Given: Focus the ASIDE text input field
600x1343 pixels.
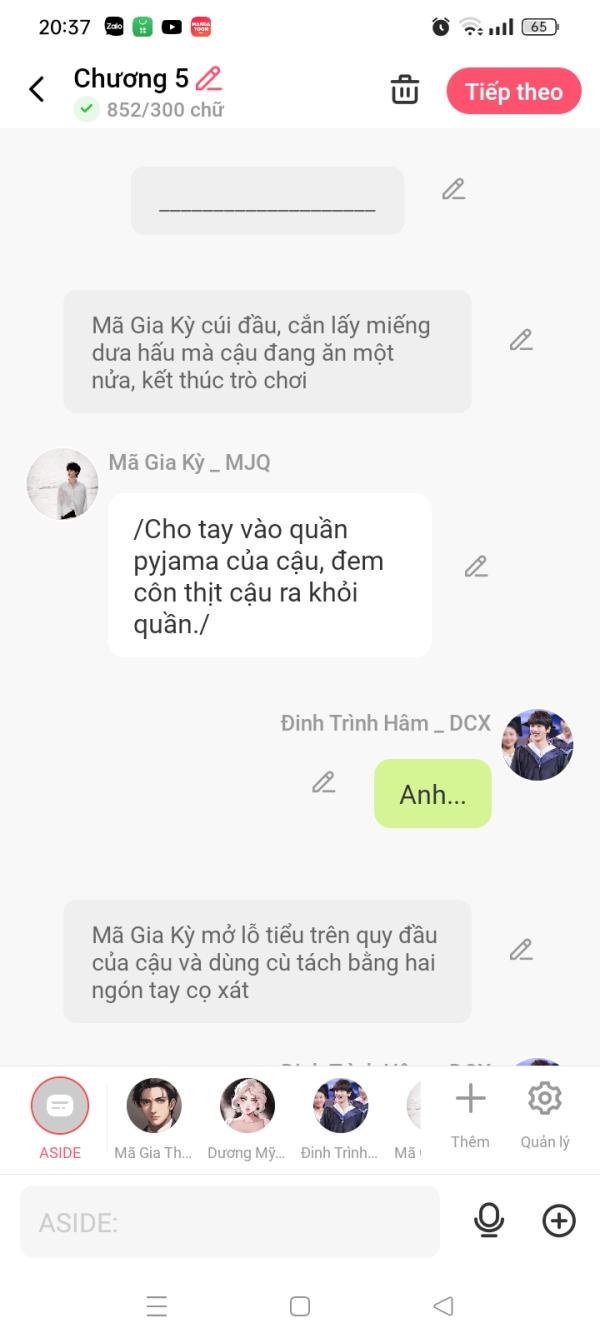Looking at the screenshot, I should coord(230,1221).
